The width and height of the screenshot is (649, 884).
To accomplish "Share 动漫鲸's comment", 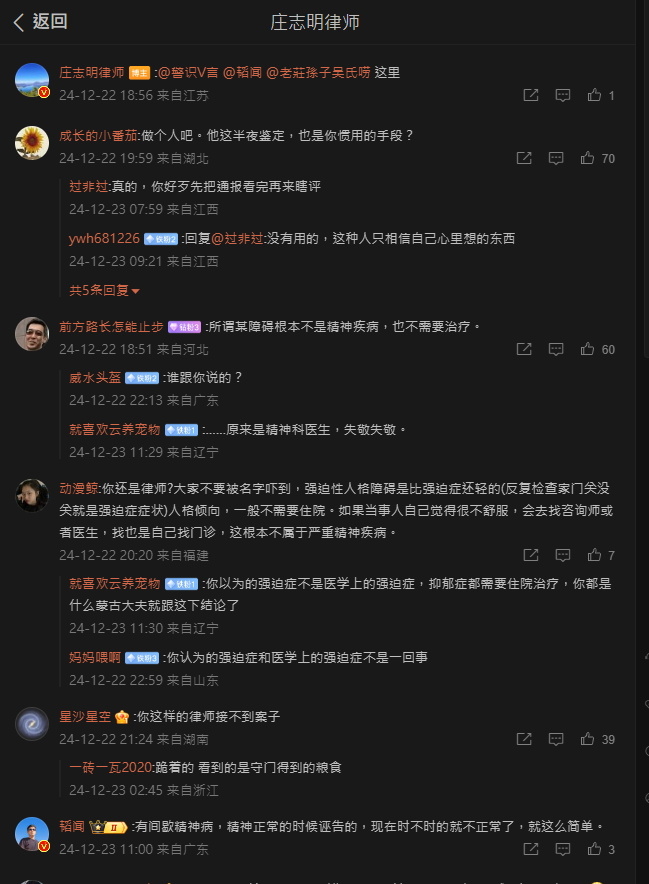I will tap(524, 555).
